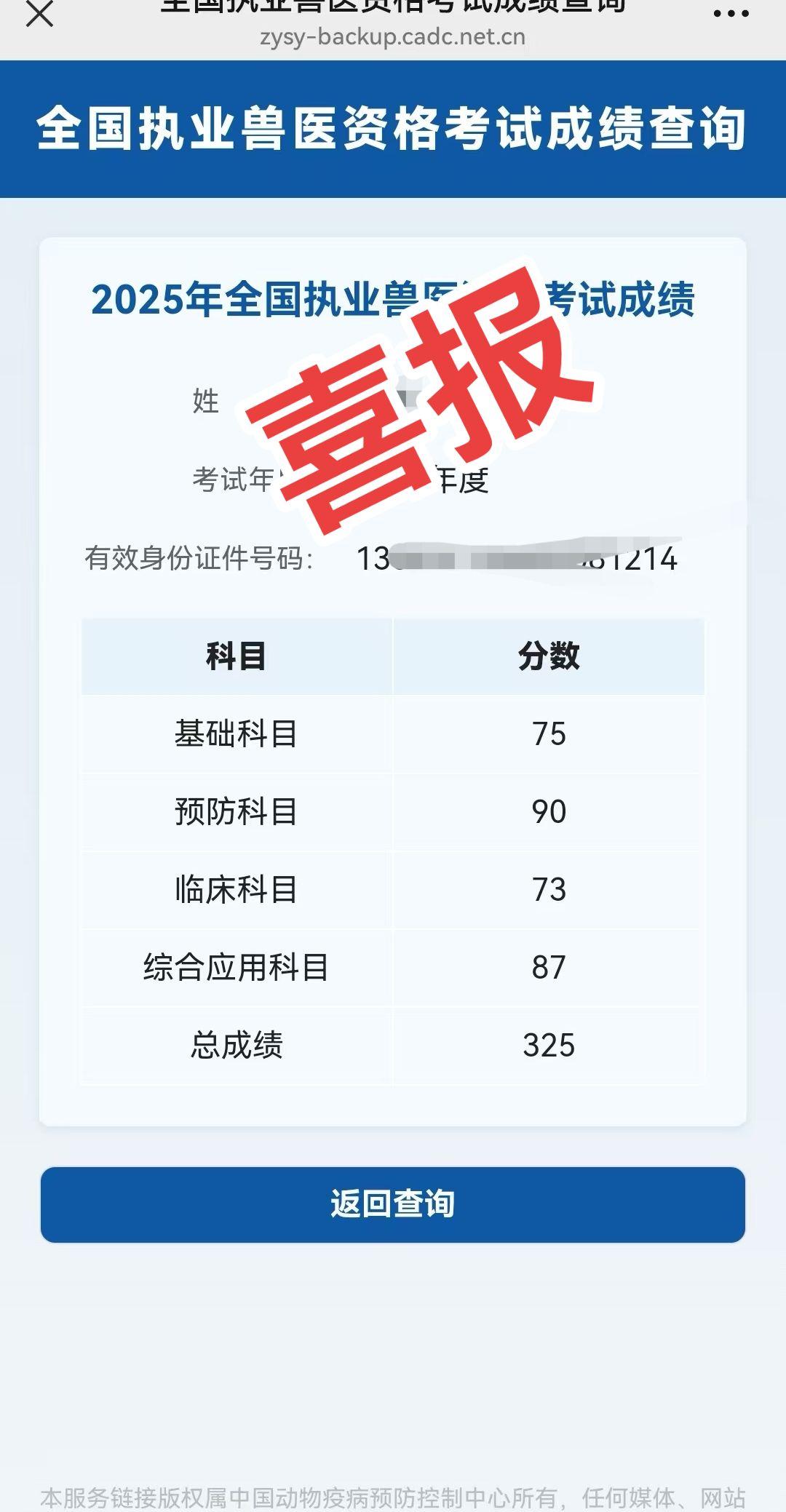Click the 返回查询 button
The width and height of the screenshot is (786, 1512).
coord(393,1204)
